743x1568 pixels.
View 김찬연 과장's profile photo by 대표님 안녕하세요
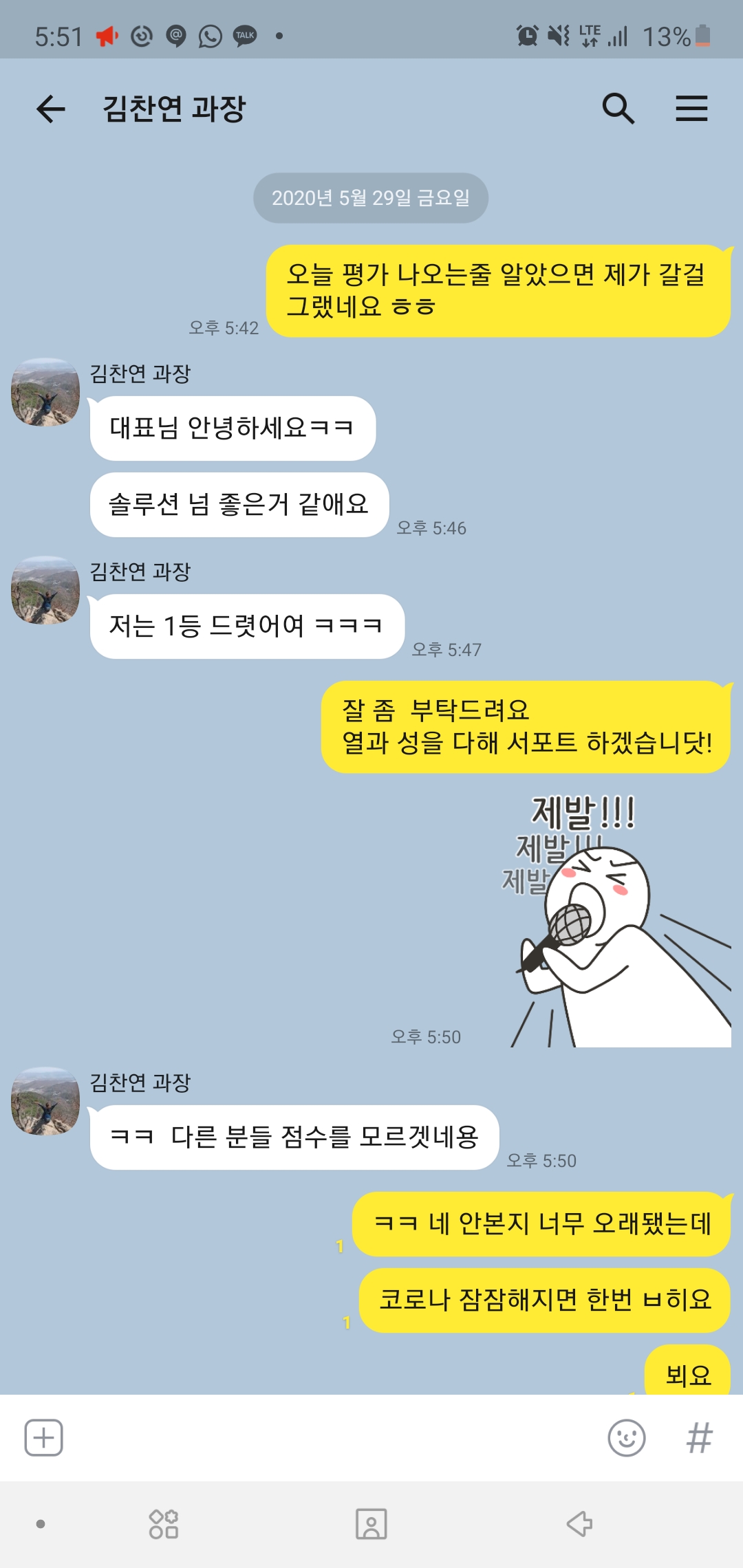45,392
